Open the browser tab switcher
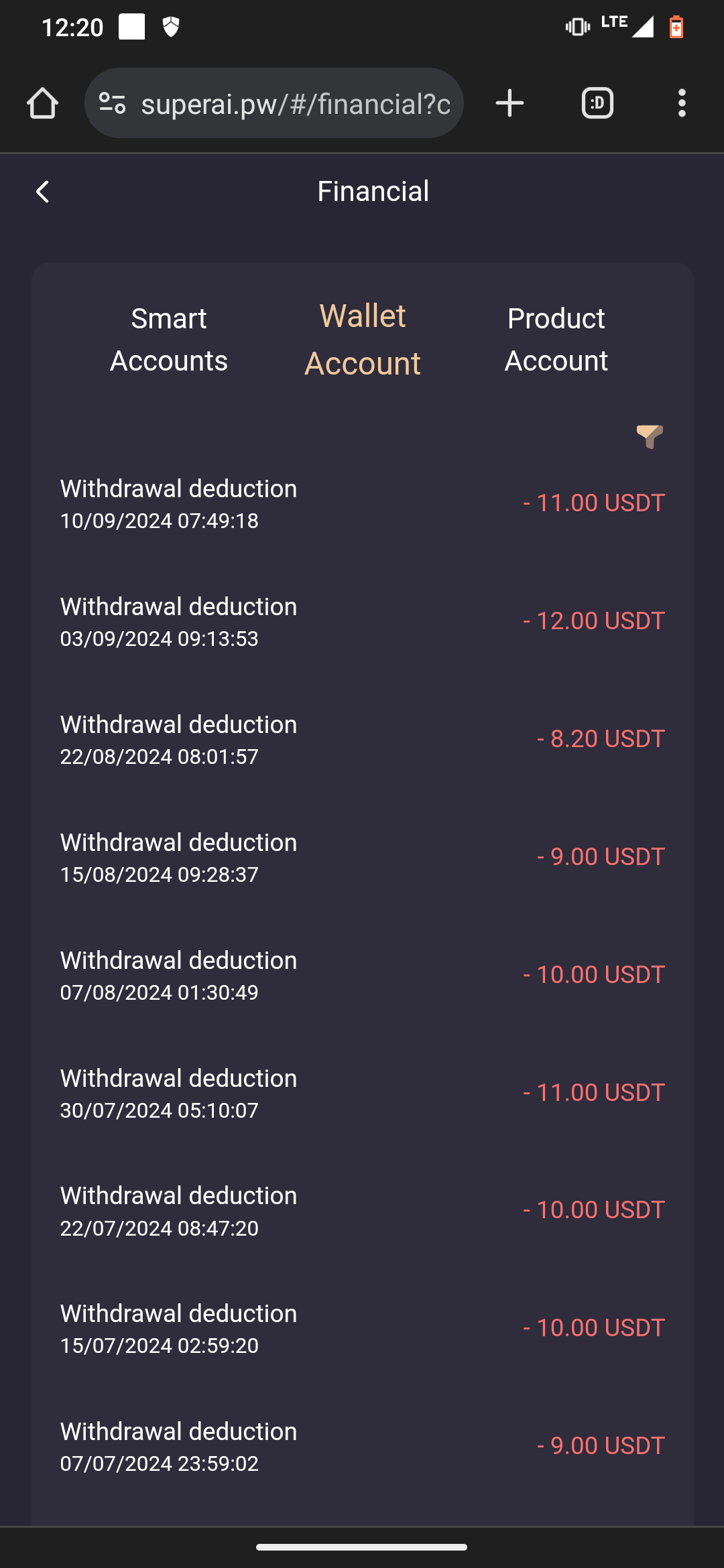 click(597, 103)
